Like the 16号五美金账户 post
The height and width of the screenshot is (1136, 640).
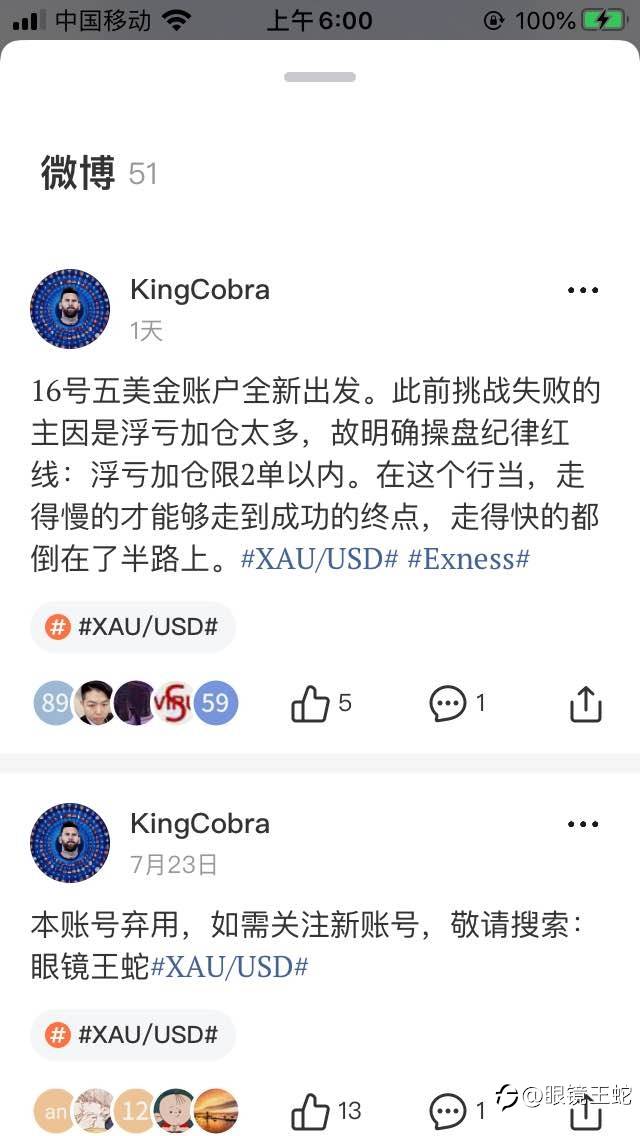coord(310,704)
